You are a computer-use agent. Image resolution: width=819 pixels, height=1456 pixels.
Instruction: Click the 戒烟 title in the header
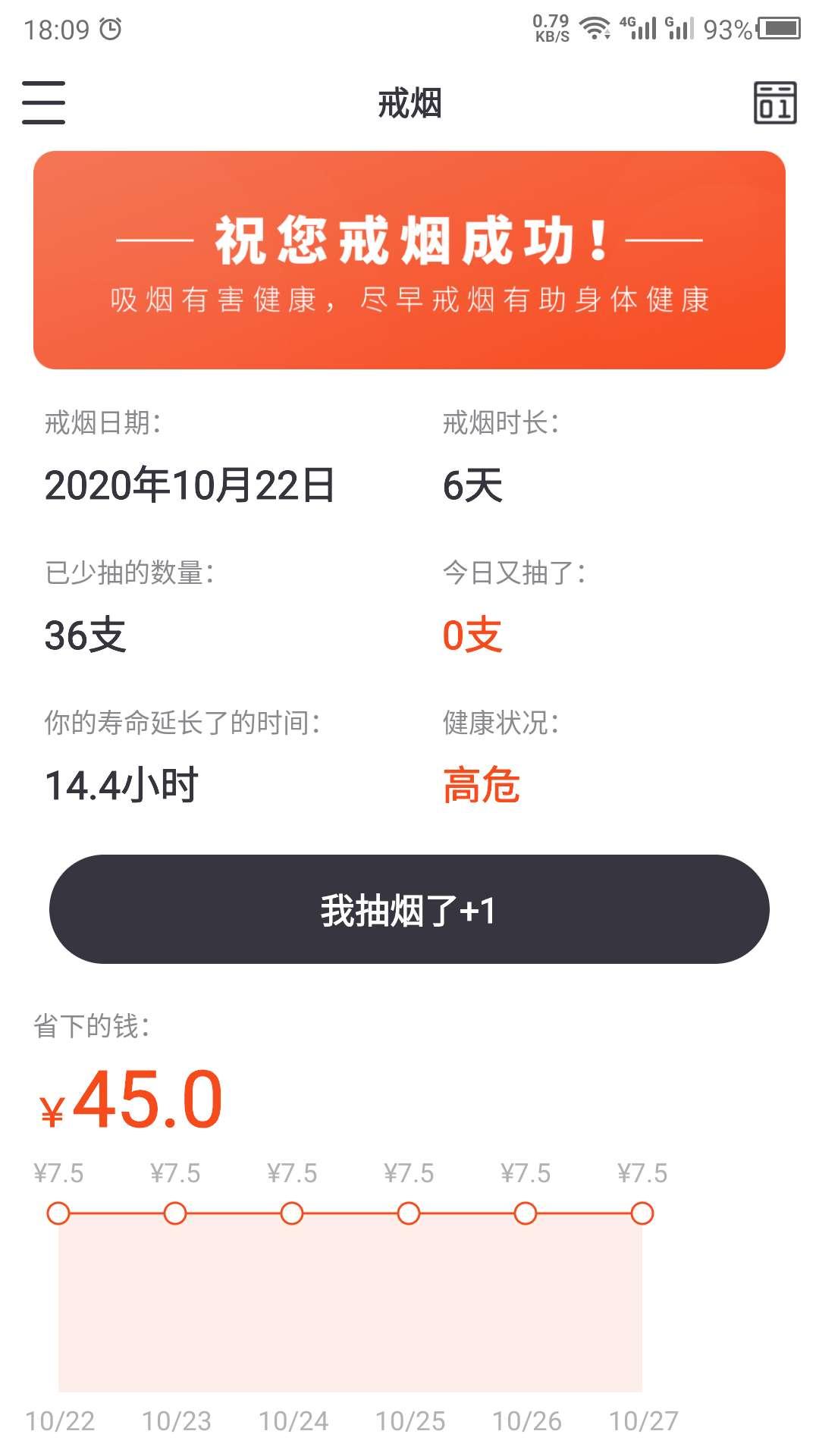[x=409, y=105]
